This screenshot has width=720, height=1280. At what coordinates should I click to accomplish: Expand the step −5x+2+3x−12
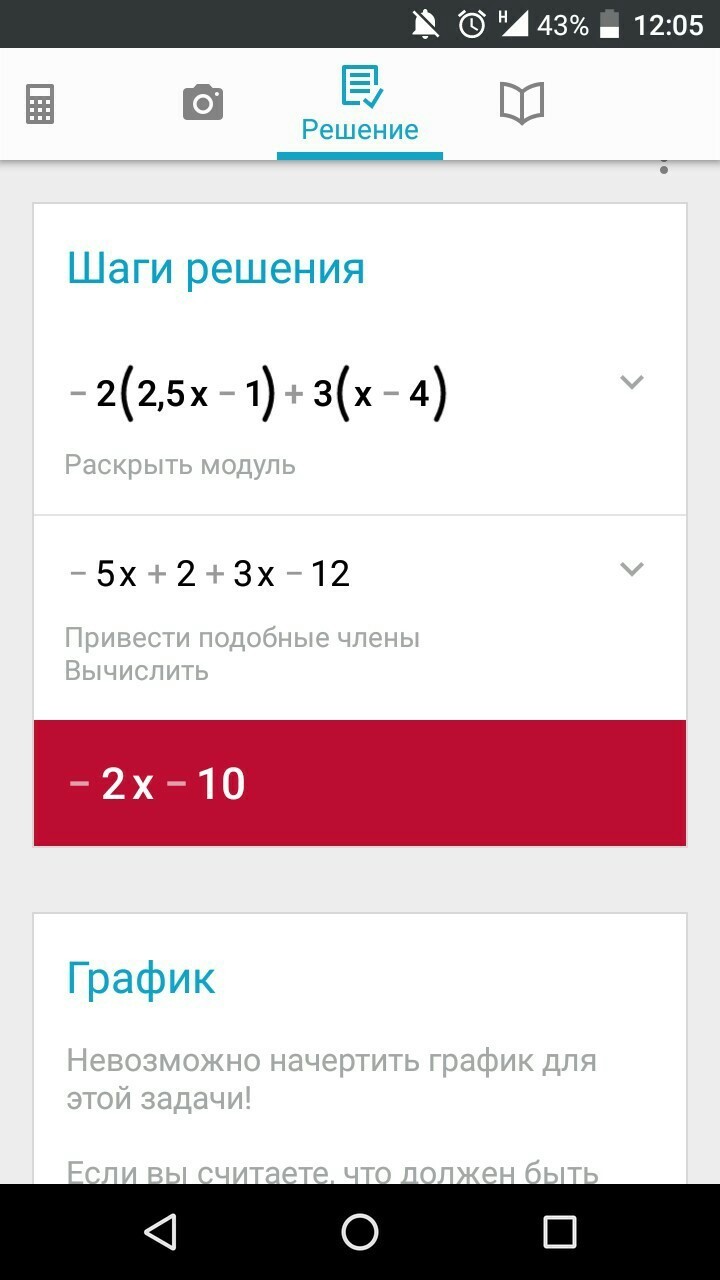[x=631, y=569]
